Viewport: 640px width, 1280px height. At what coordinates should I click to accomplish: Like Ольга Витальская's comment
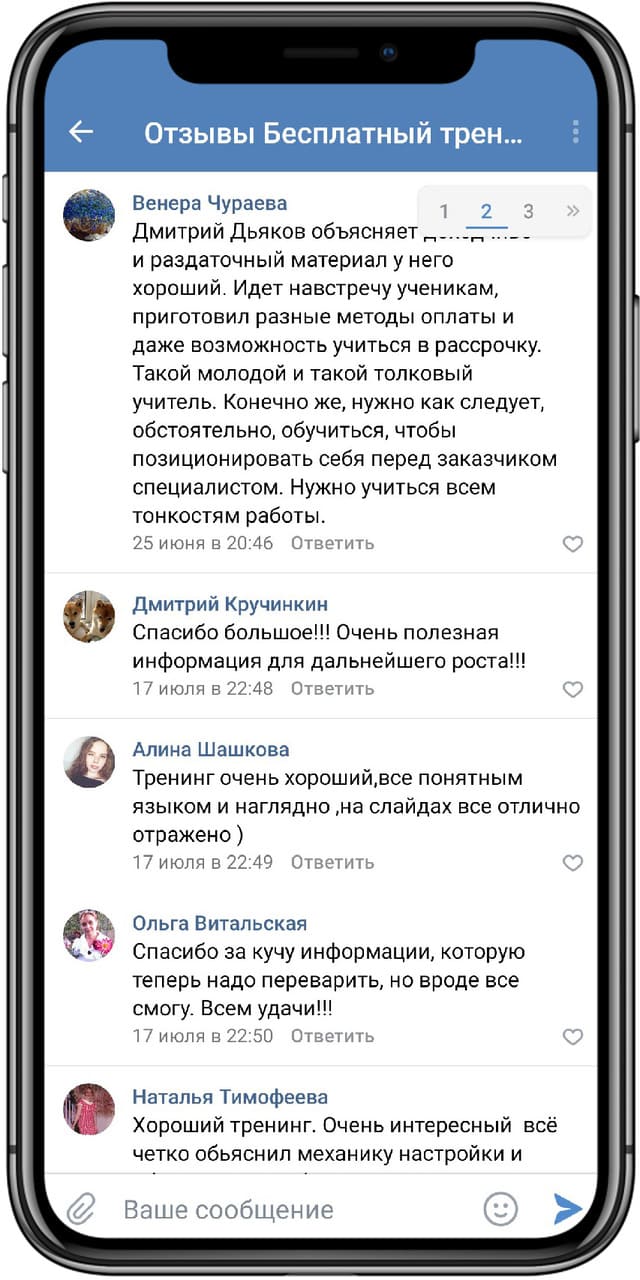coord(572,1037)
